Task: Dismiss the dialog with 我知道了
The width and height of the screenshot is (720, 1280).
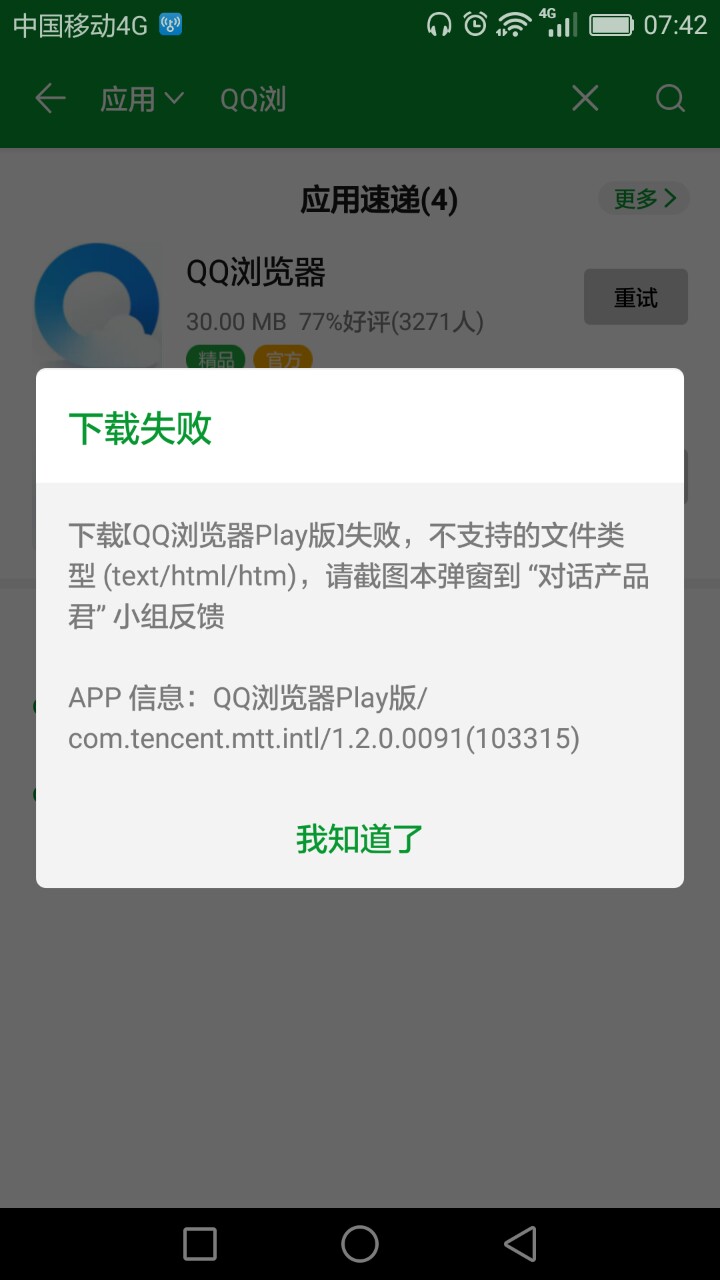Action: [360, 838]
